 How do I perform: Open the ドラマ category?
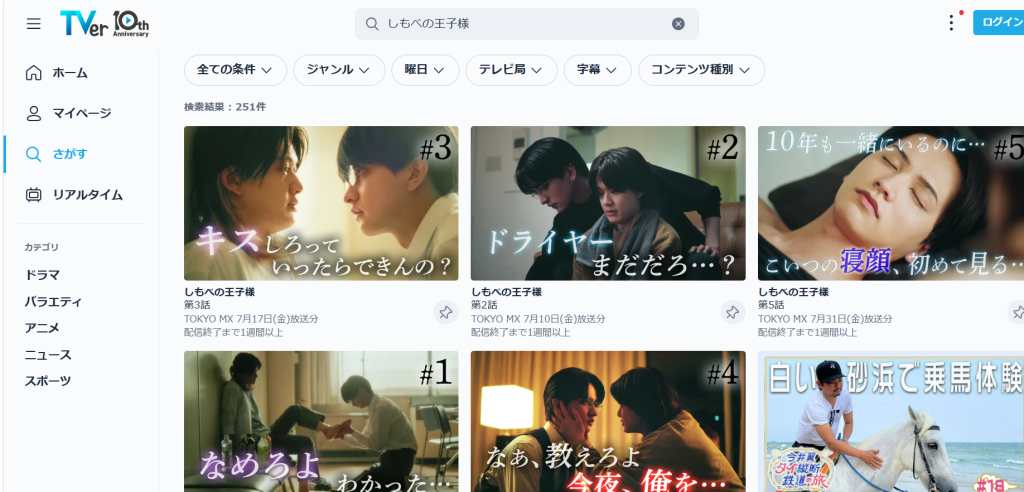point(42,274)
